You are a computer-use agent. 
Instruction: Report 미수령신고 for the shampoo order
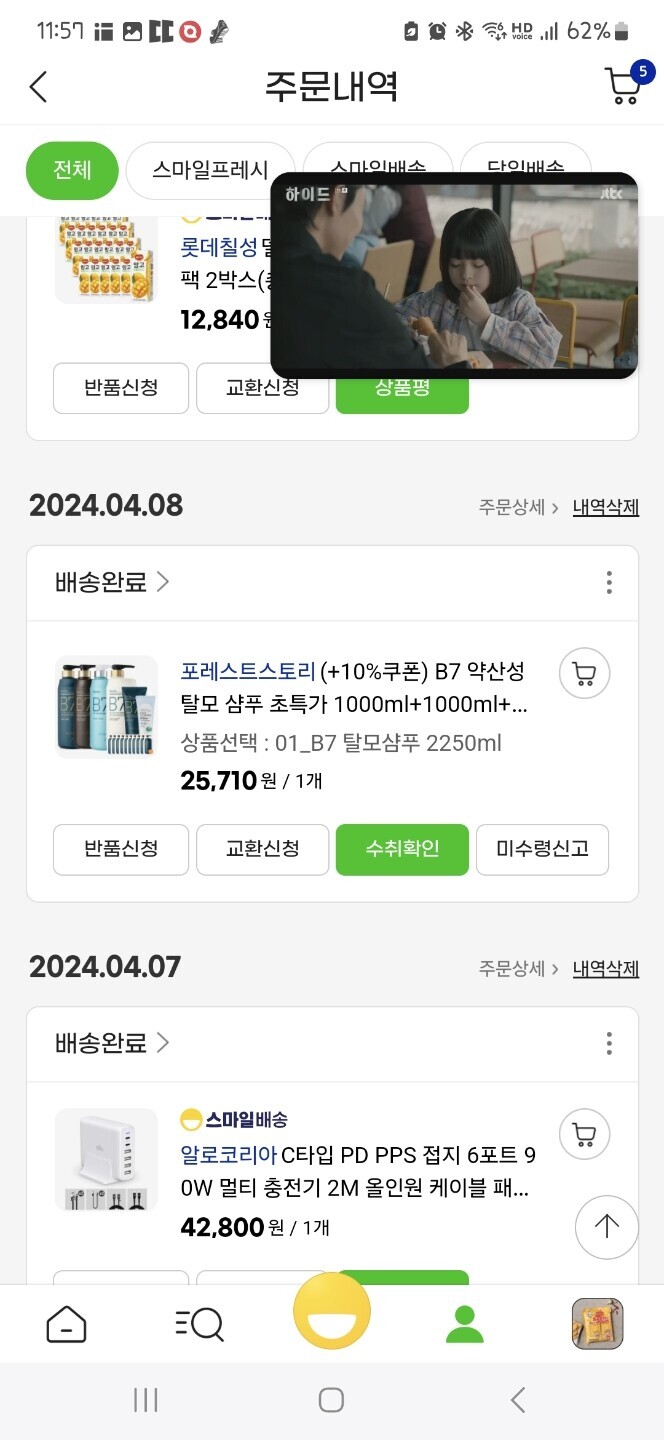(542, 850)
